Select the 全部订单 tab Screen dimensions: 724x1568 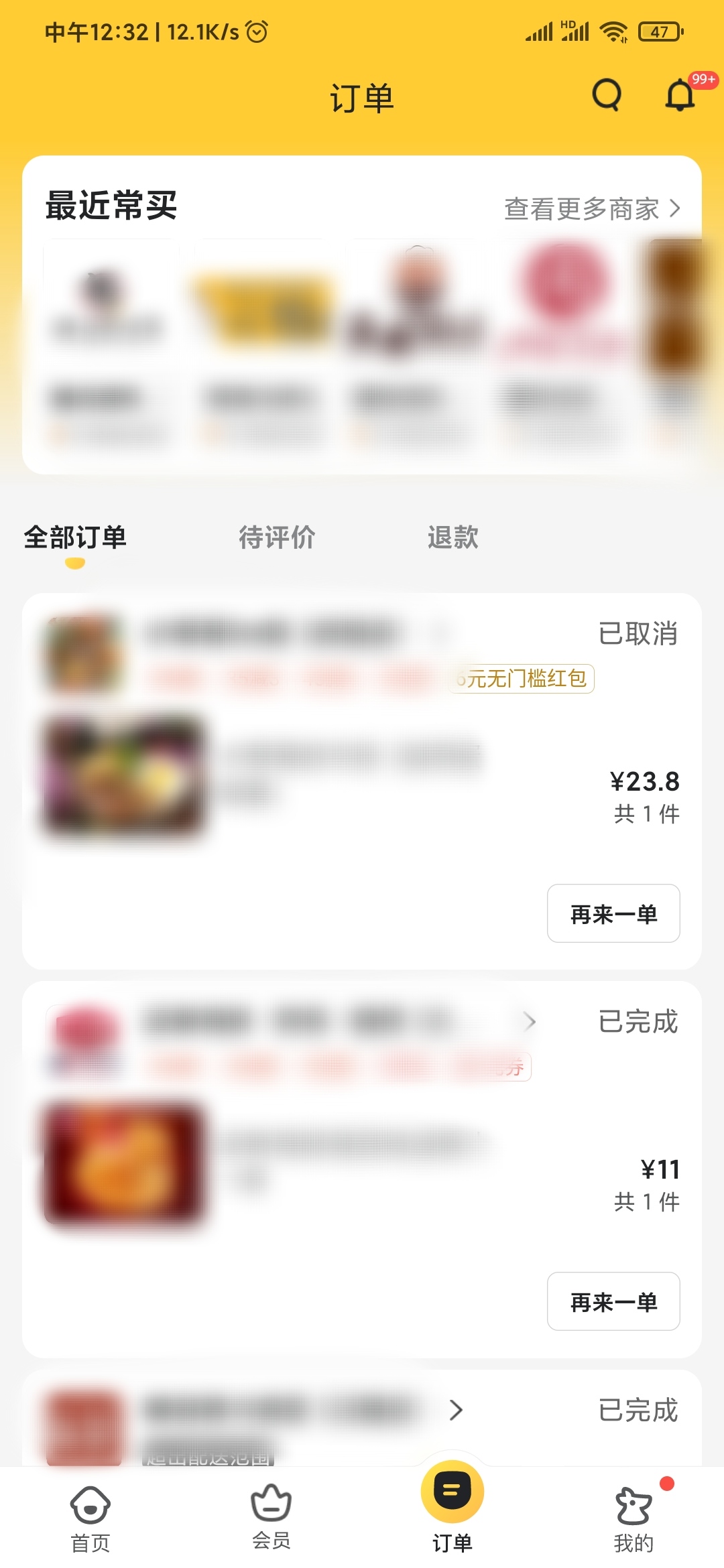(76, 537)
